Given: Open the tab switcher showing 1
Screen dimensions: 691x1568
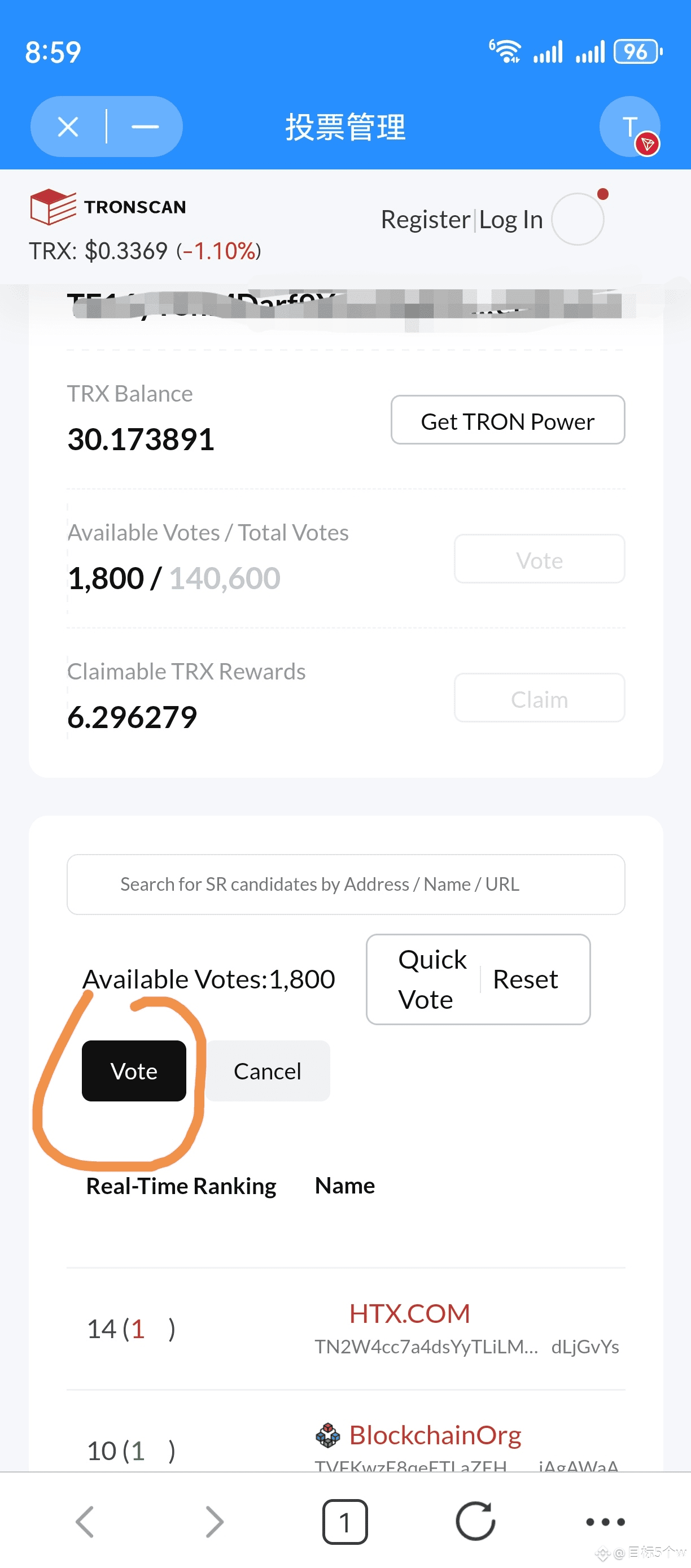Looking at the screenshot, I should click(345, 1522).
